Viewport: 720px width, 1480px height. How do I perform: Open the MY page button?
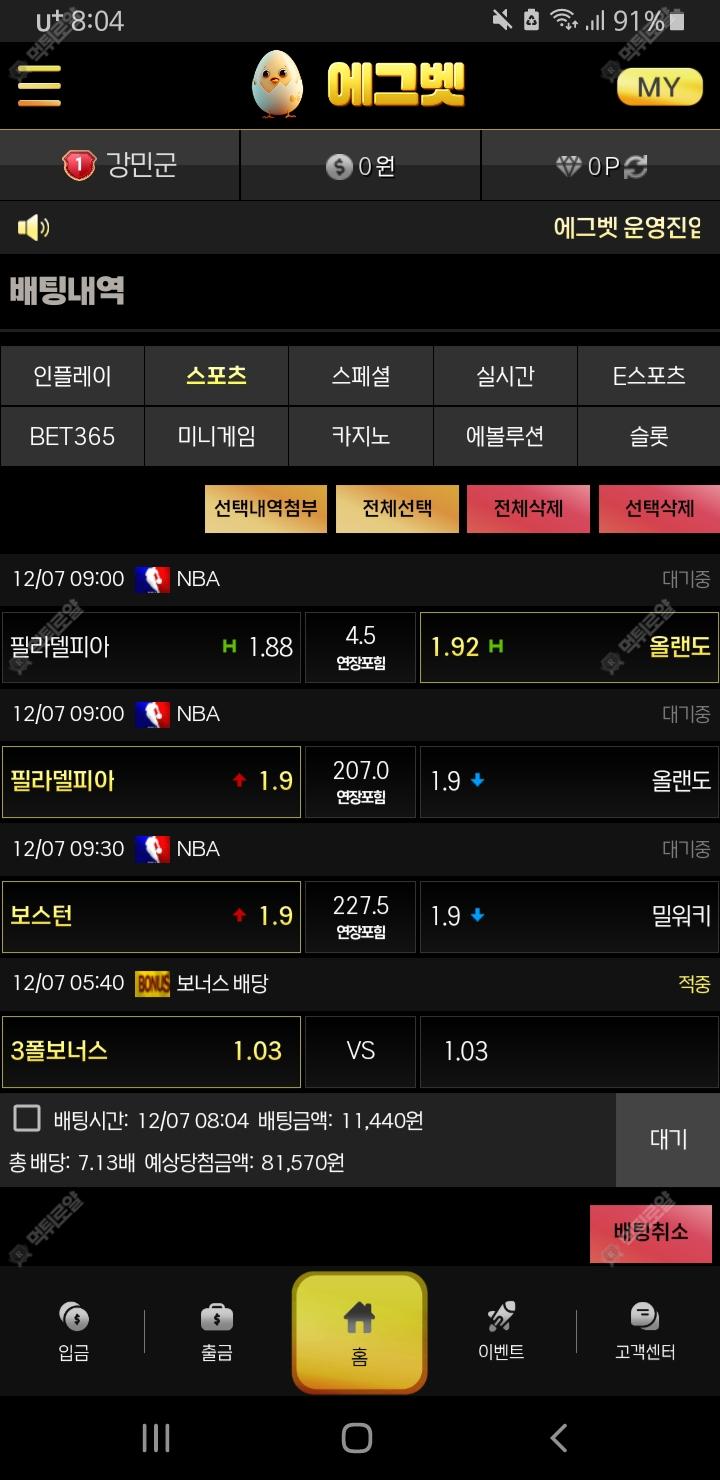tap(659, 87)
